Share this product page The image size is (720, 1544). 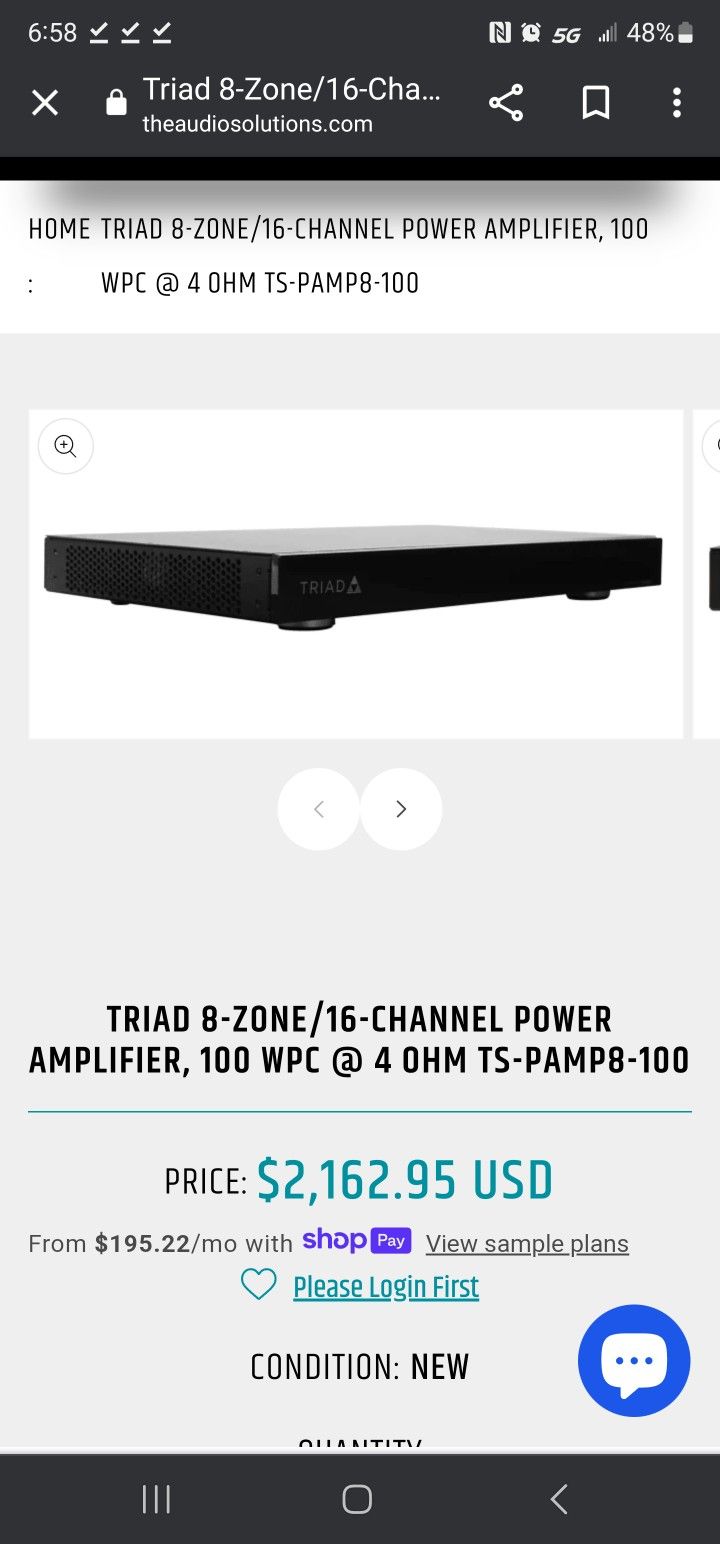click(x=506, y=103)
